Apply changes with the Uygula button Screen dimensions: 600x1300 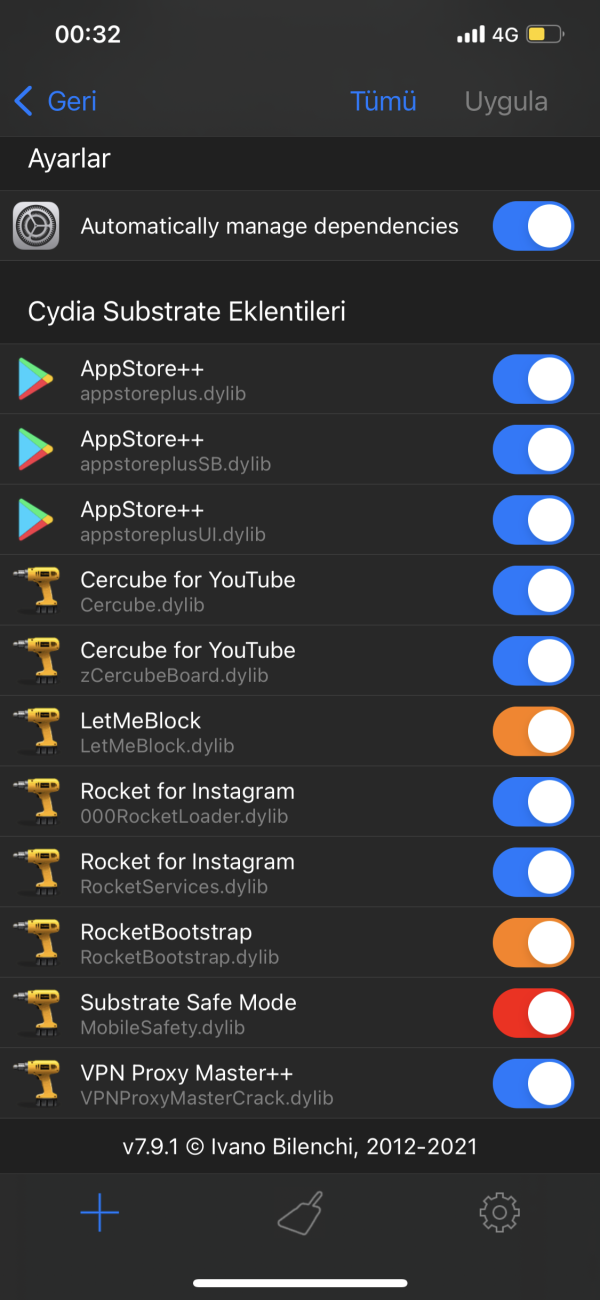[x=506, y=101]
